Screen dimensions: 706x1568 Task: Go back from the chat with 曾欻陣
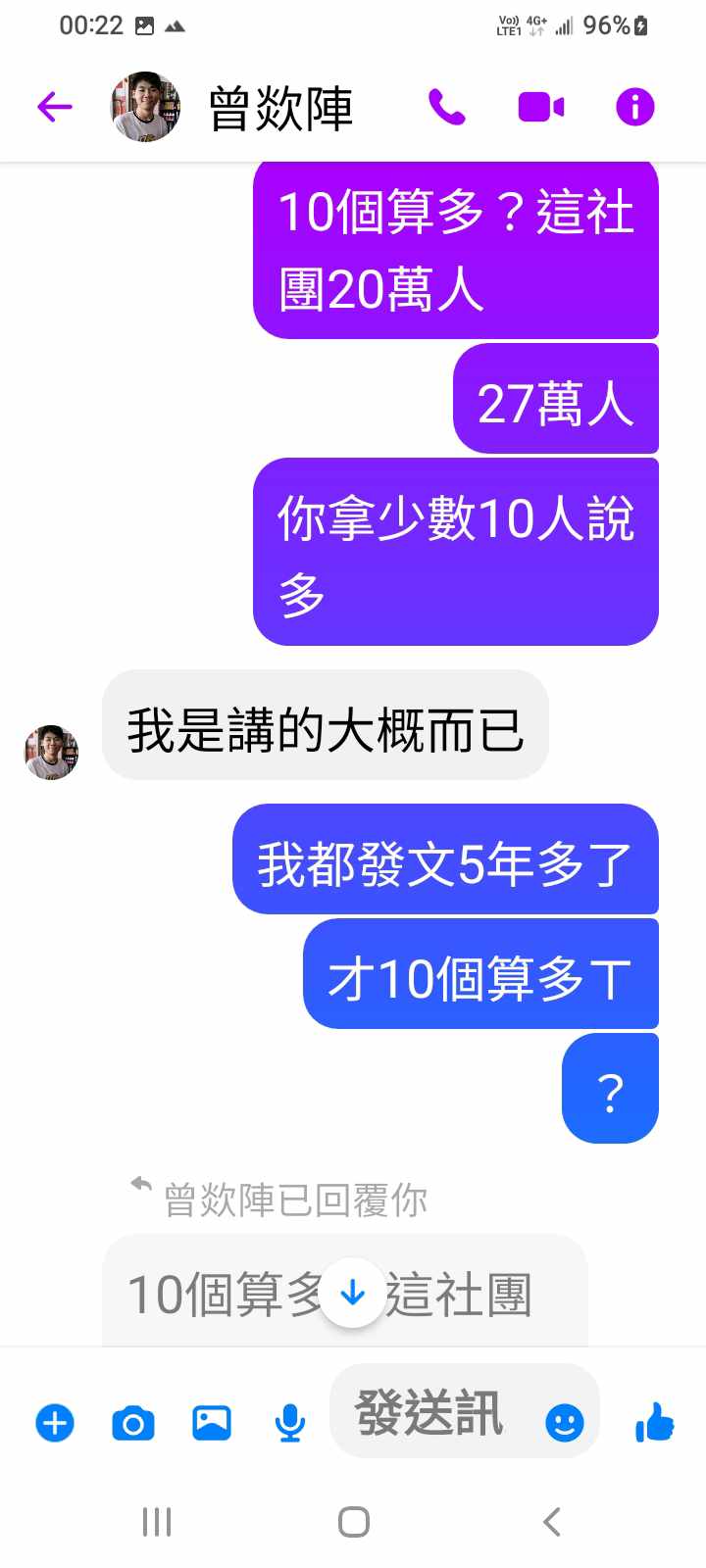pos(55,107)
